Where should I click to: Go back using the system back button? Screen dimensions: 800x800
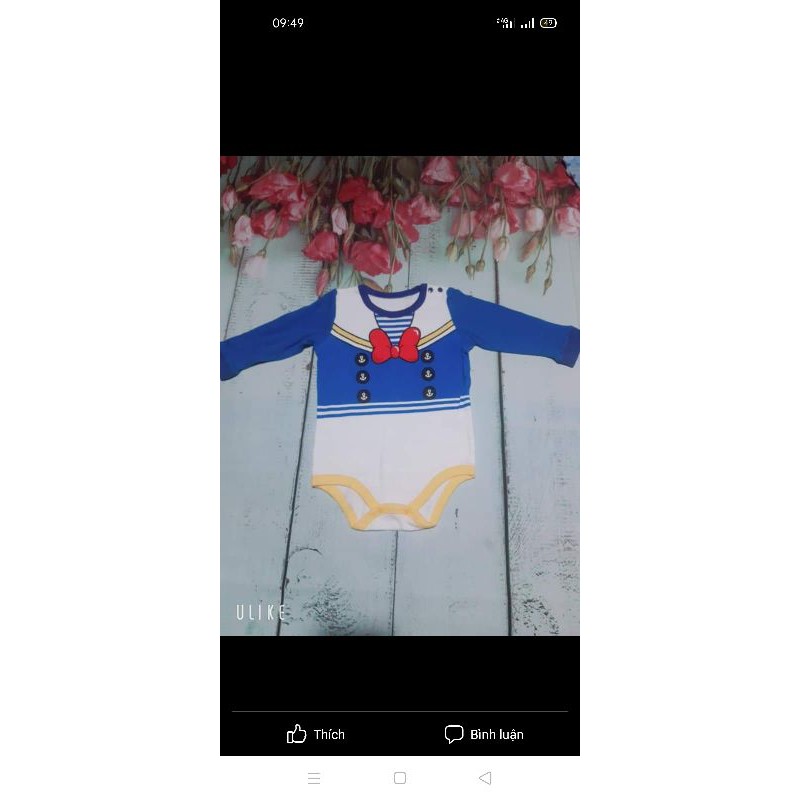click(485, 778)
